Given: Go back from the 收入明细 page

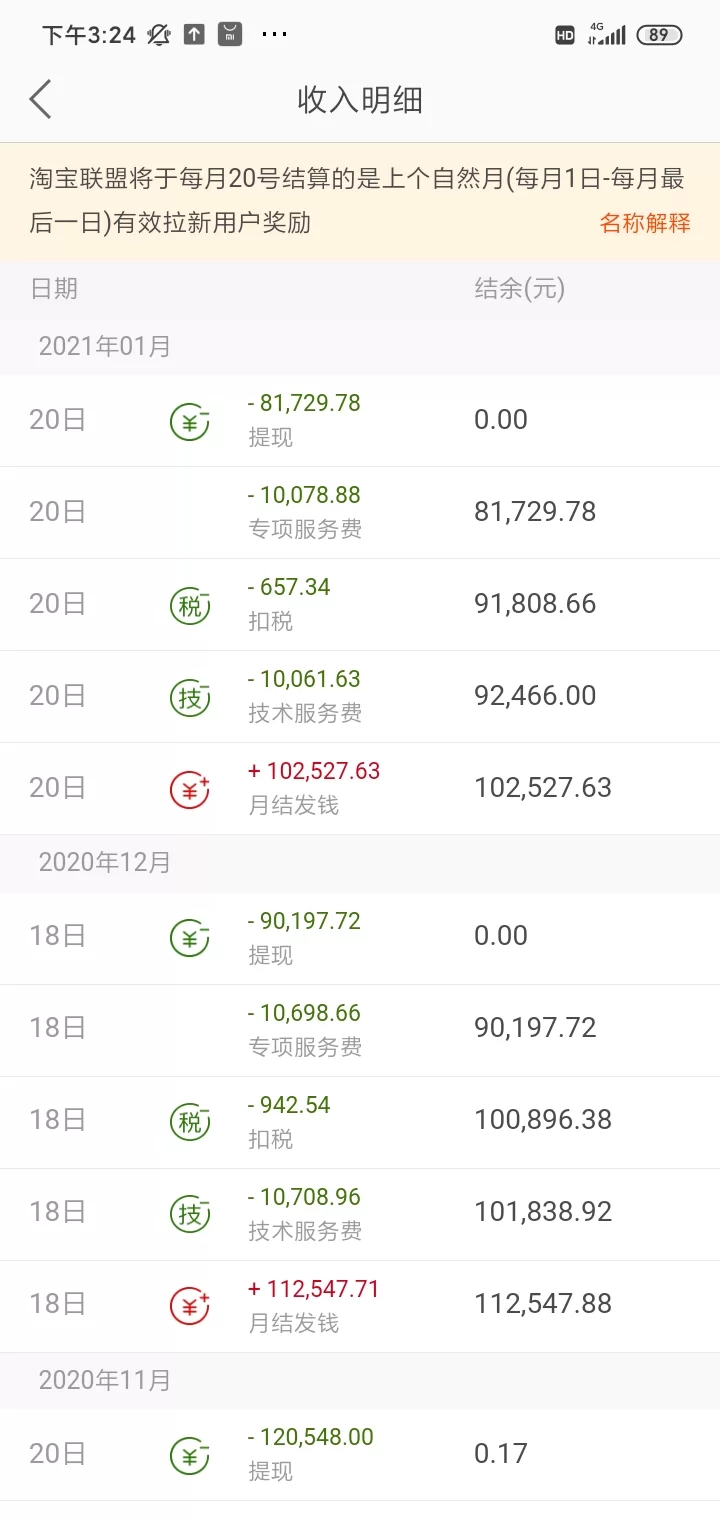Looking at the screenshot, I should click(40, 100).
